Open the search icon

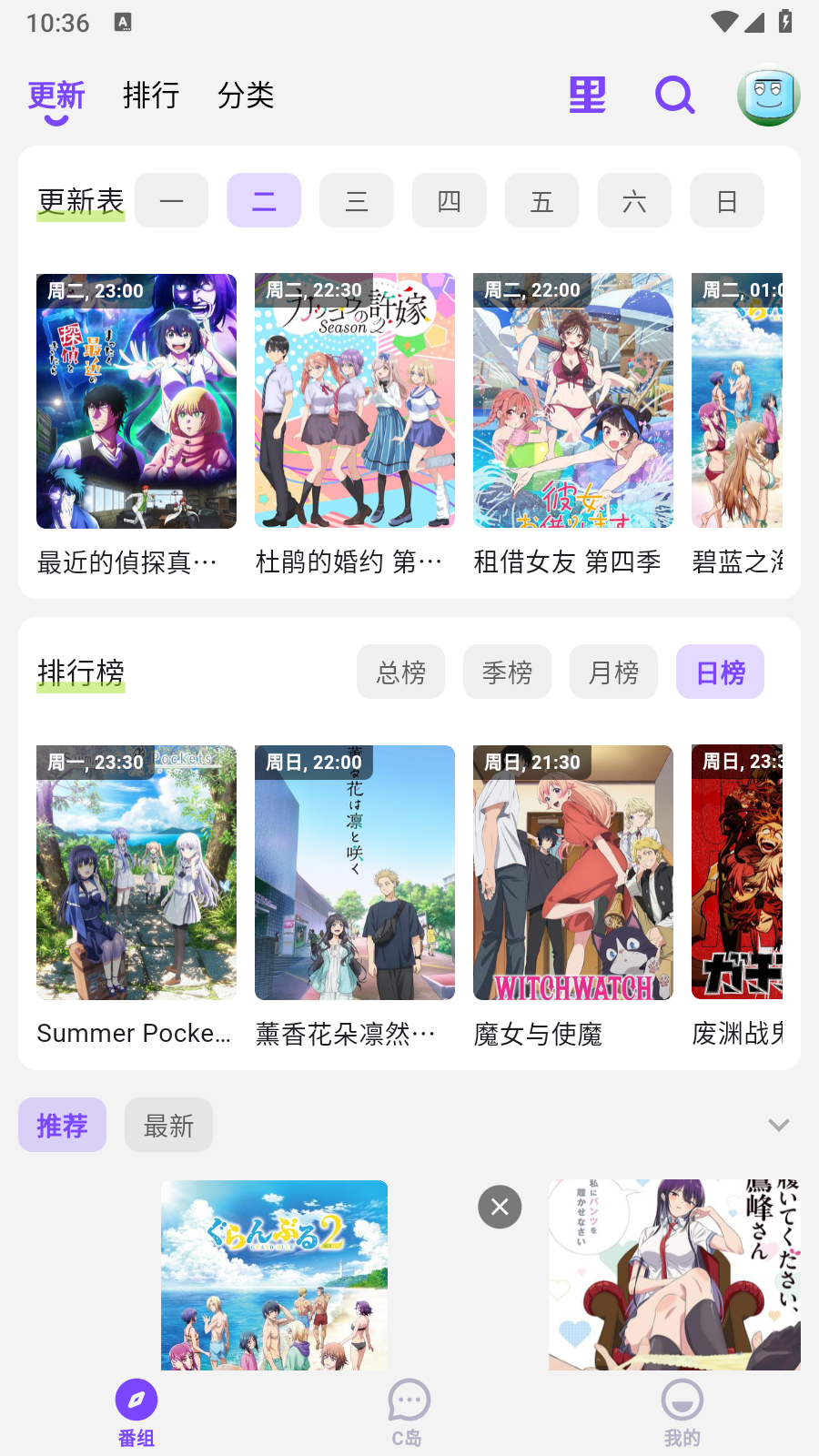tap(673, 95)
